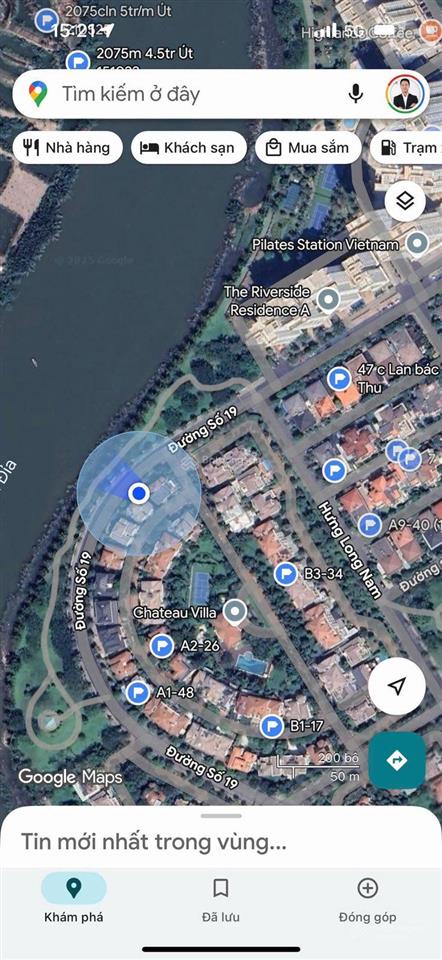The image size is (442, 960).
Task: Open the map layers button
Action: coord(405,201)
